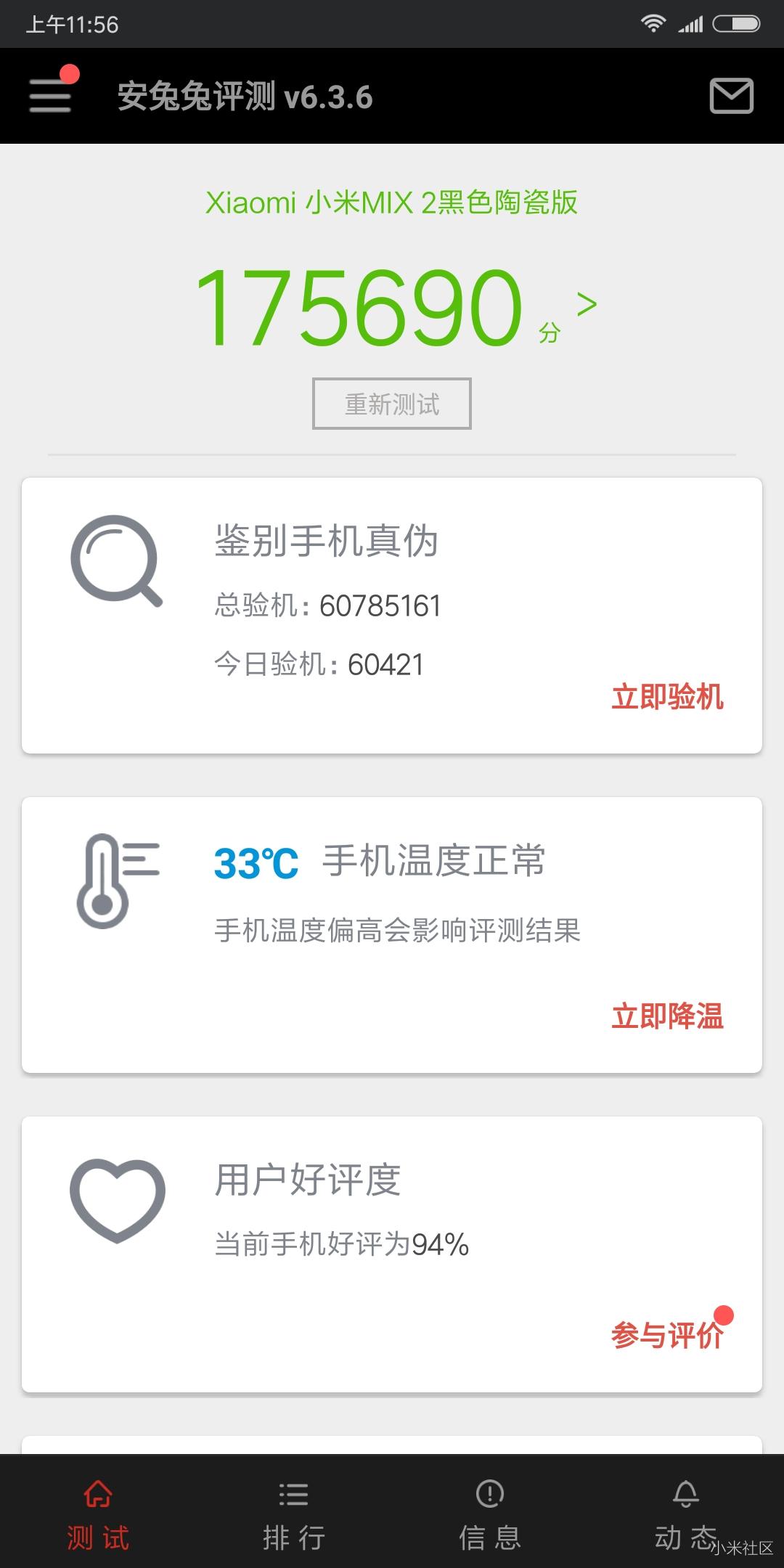Open the hamburger drawer menu
Image resolution: width=784 pixels, height=1568 pixels.
pyautogui.click(x=50, y=96)
